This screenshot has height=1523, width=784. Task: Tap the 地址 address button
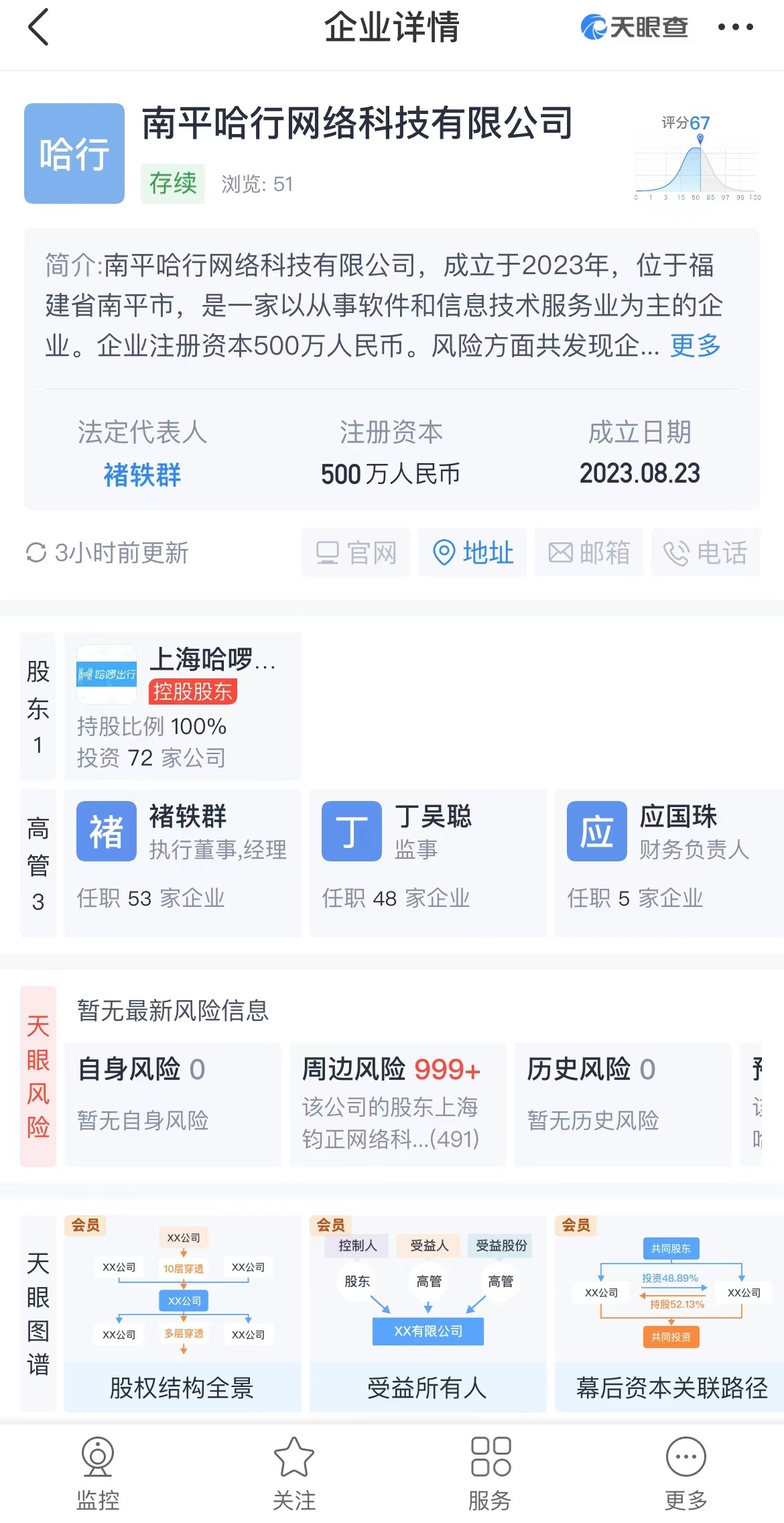coord(472,552)
